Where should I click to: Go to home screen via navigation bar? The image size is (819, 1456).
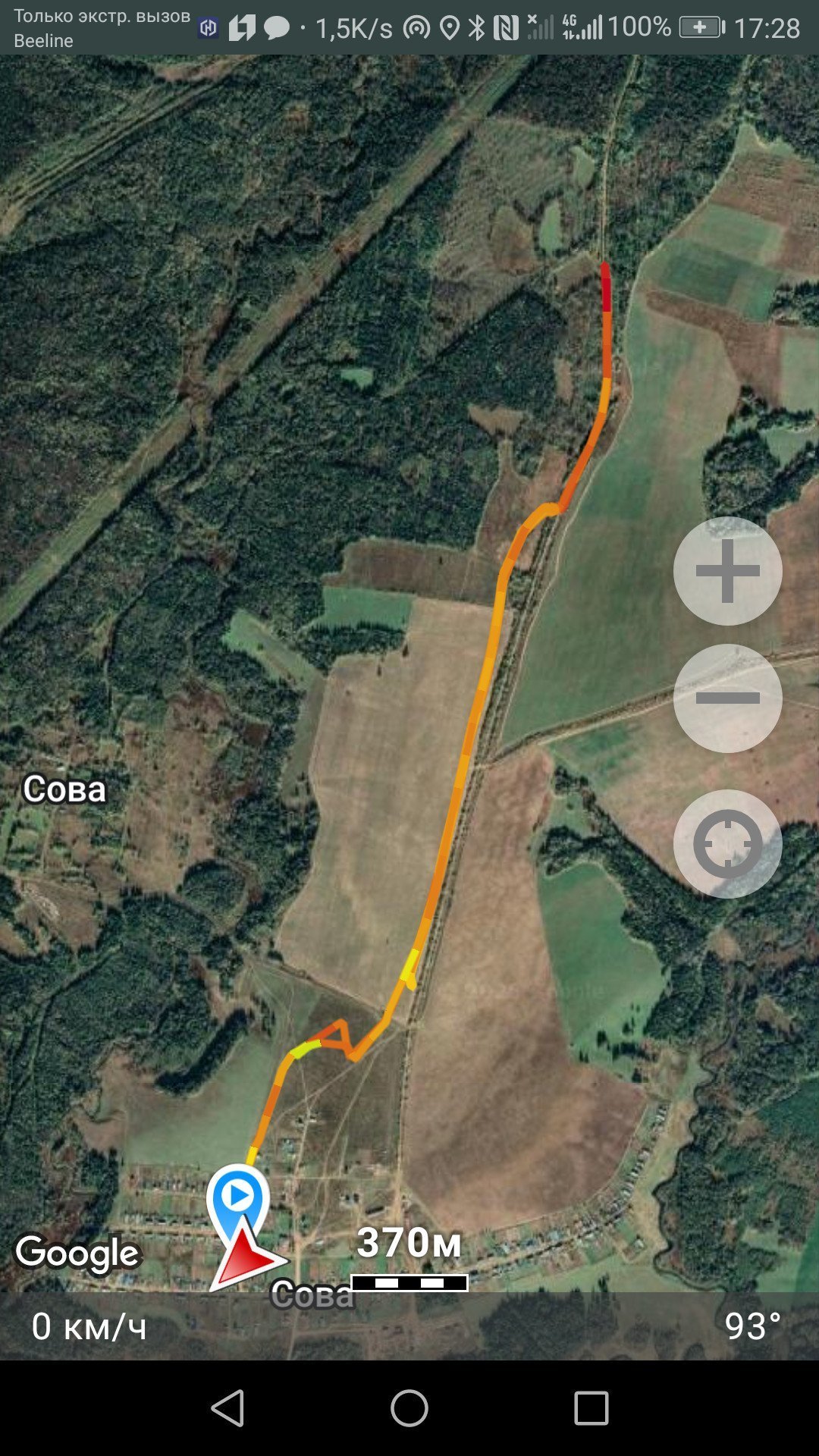[x=409, y=1408]
